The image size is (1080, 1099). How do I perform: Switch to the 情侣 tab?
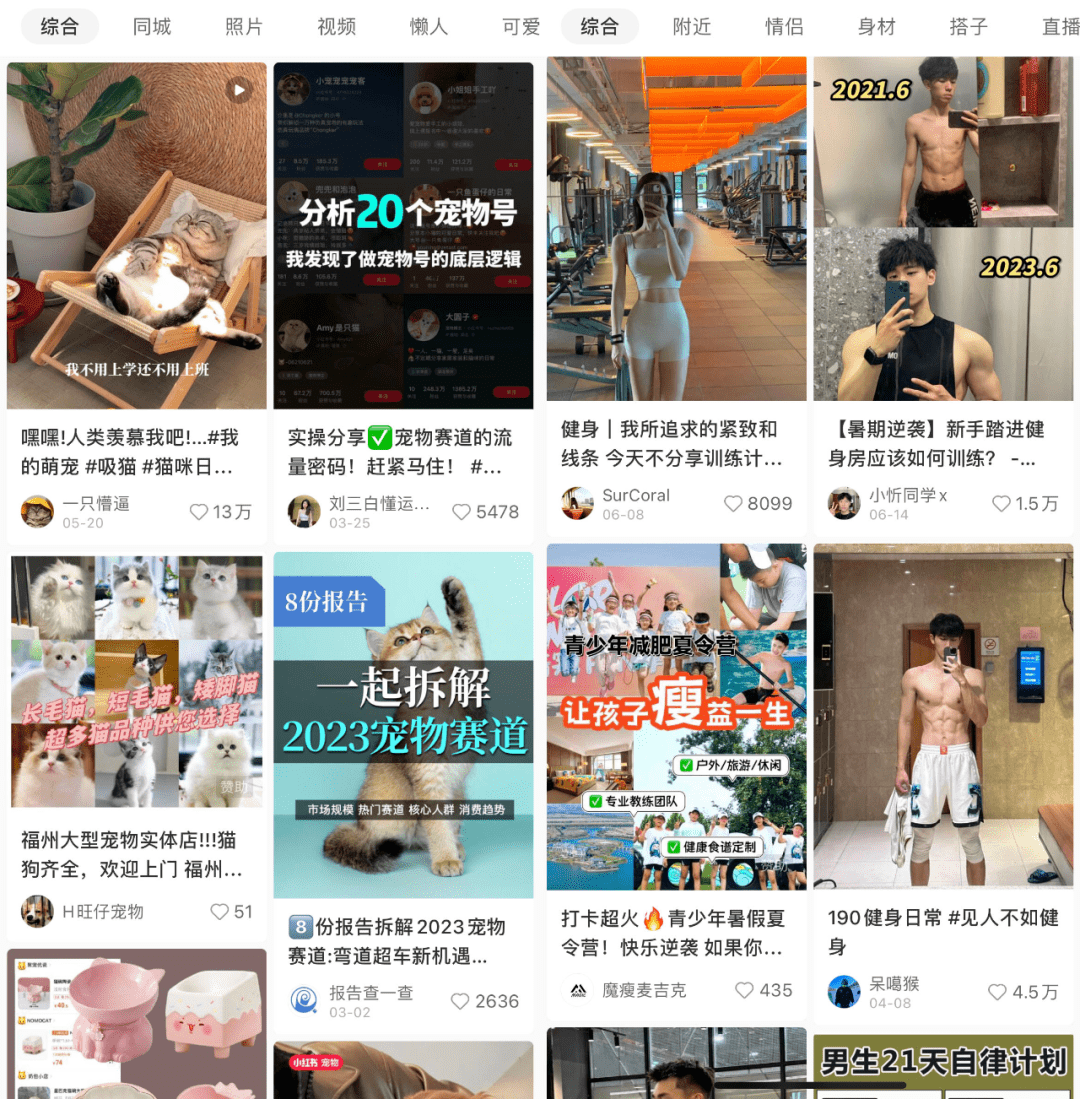[784, 27]
